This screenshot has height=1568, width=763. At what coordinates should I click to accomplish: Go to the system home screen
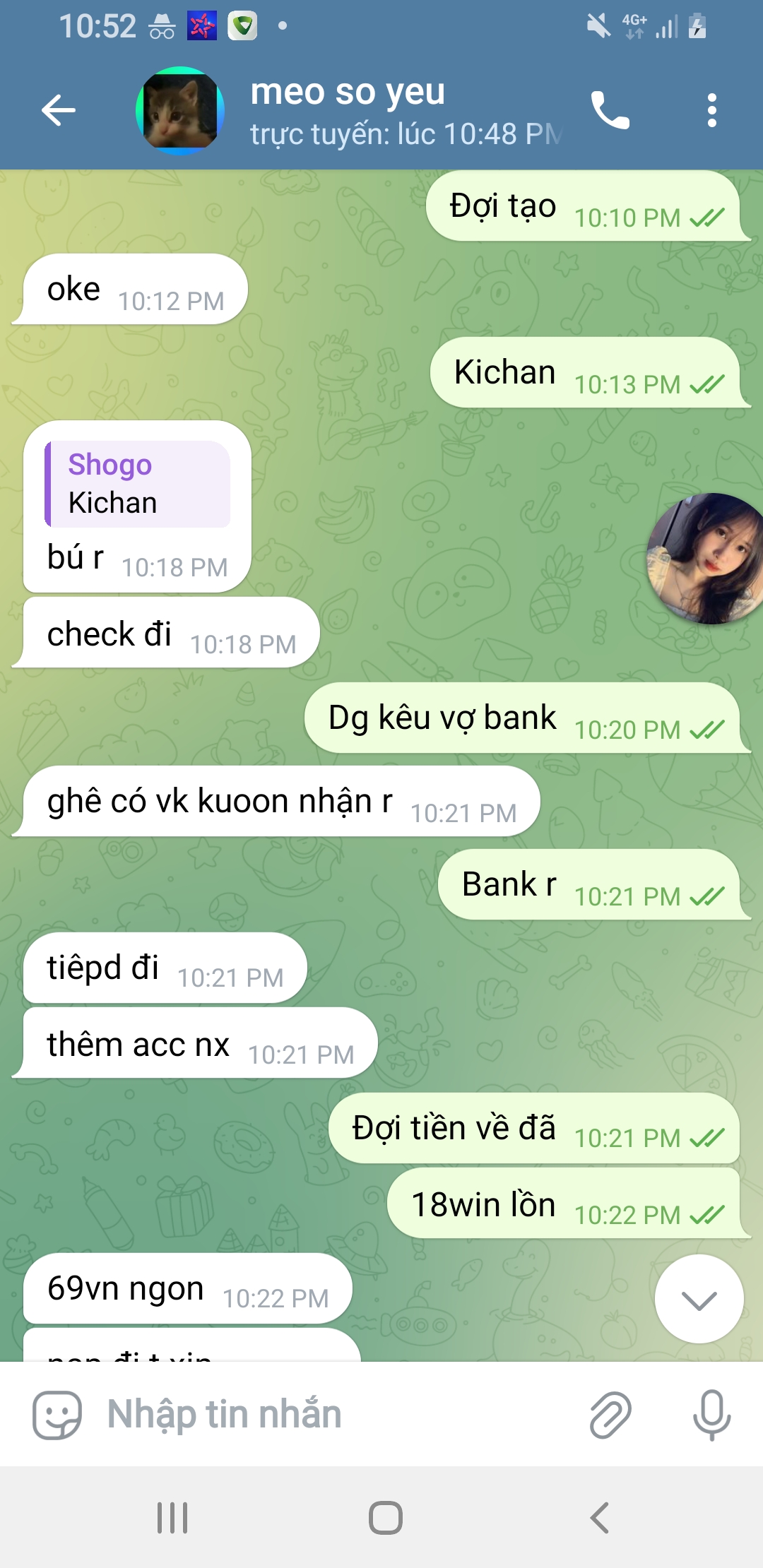click(x=386, y=1517)
